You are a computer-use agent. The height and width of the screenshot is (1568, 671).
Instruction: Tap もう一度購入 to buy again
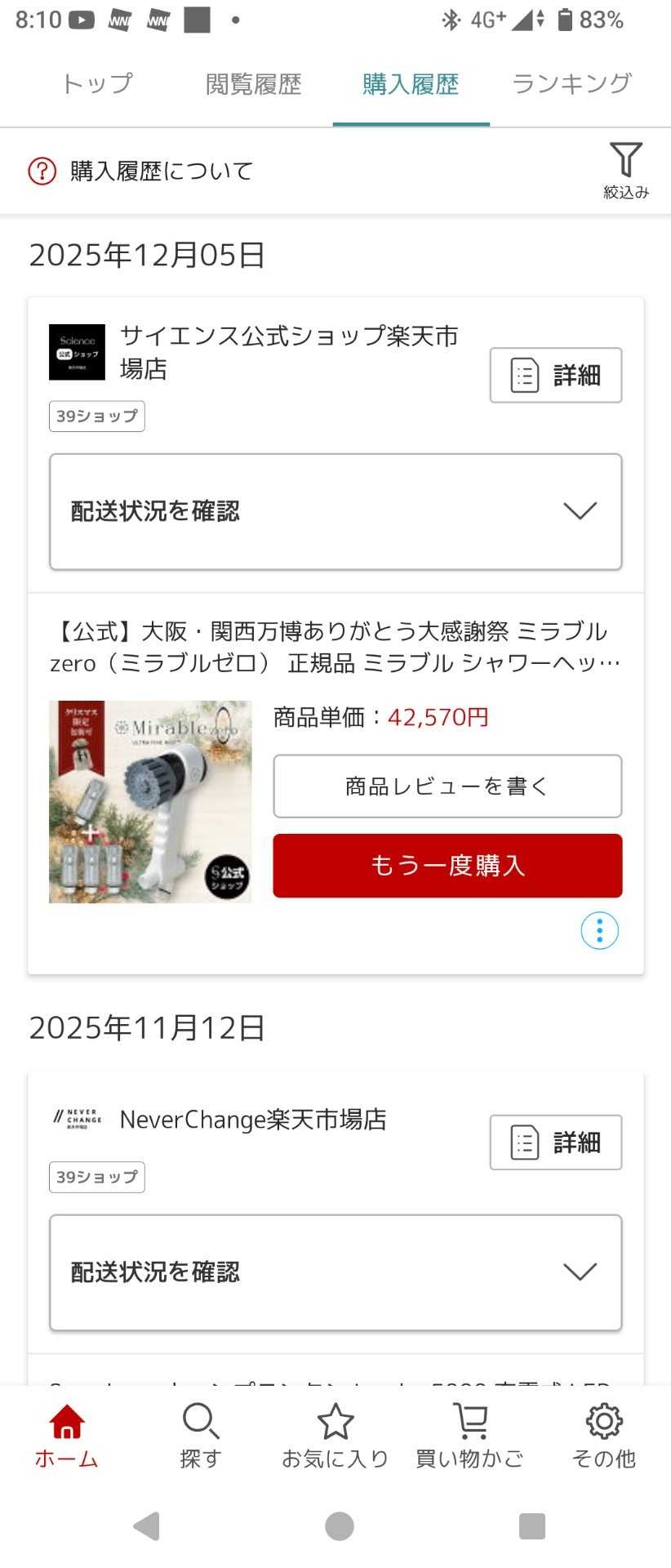coord(447,866)
